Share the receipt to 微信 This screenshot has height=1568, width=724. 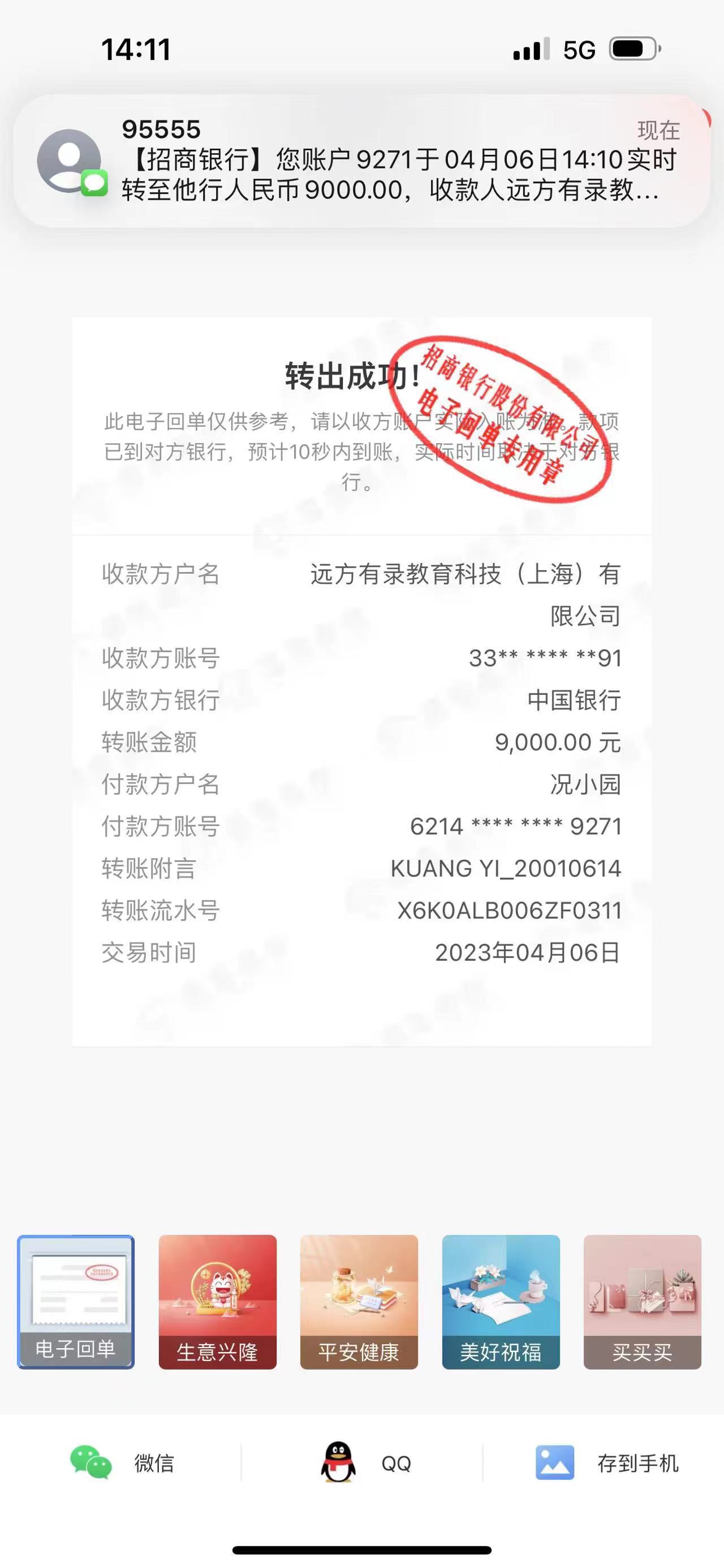pyautogui.click(x=122, y=1463)
